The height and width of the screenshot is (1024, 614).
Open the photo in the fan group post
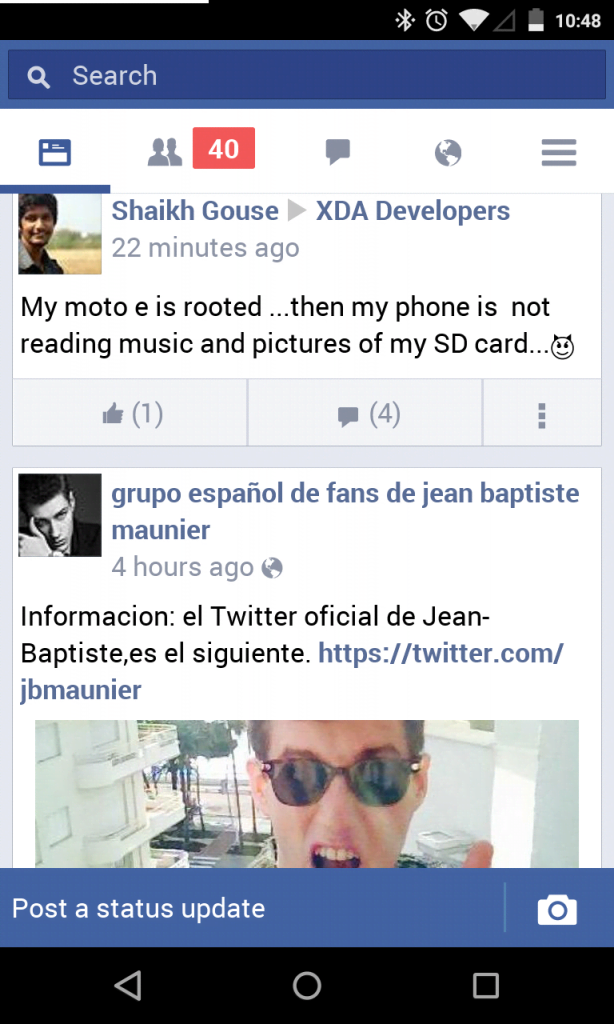(x=306, y=793)
